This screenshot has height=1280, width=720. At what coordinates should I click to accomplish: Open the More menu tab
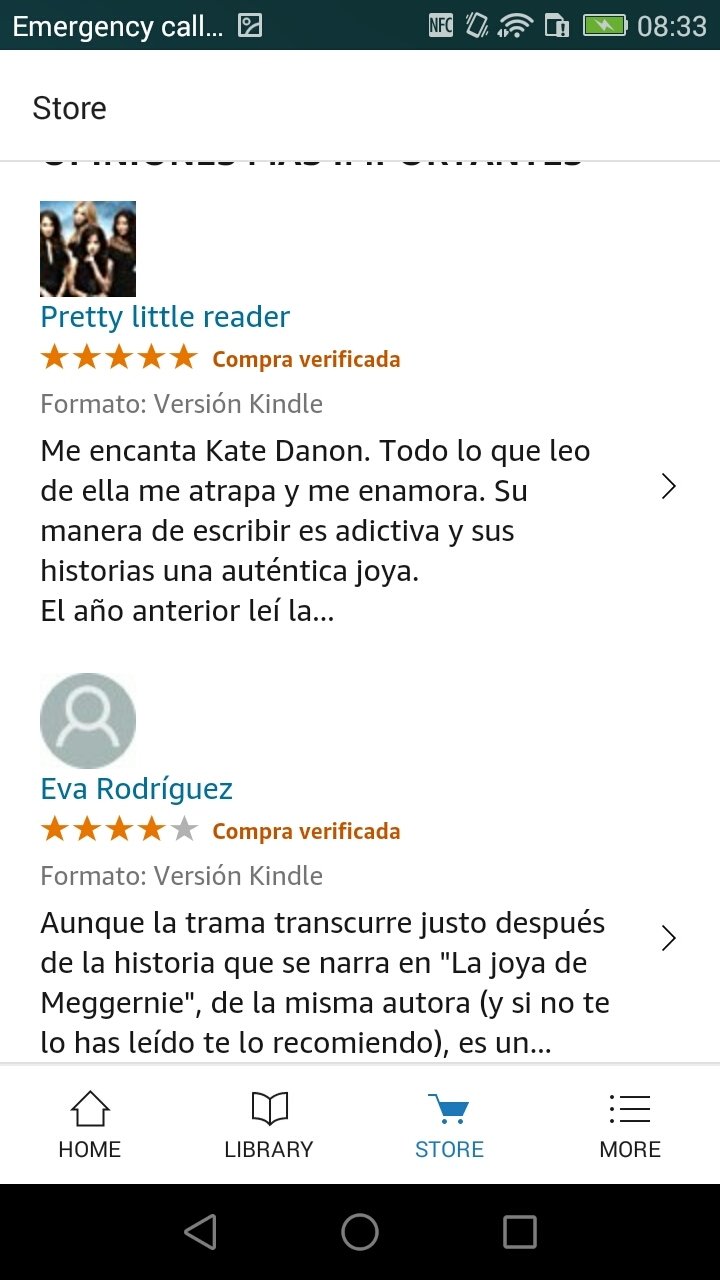click(x=630, y=1124)
